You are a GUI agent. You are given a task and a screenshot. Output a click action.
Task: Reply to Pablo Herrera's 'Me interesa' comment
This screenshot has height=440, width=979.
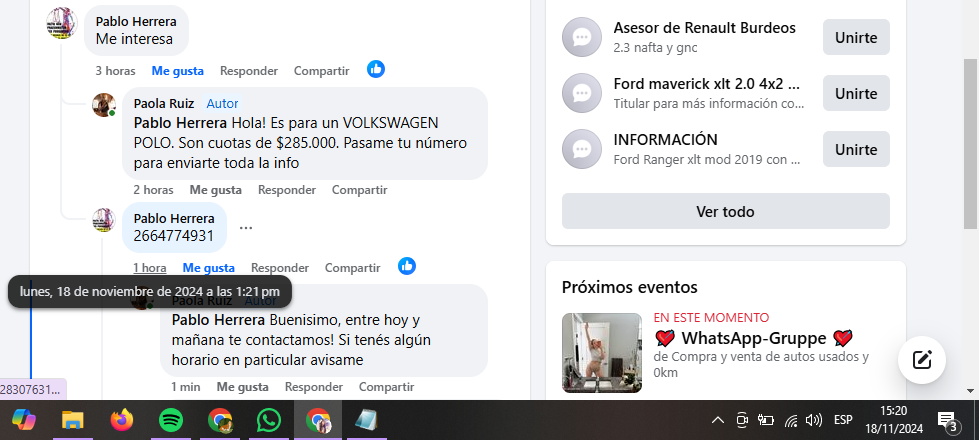[x=248, y=71]
